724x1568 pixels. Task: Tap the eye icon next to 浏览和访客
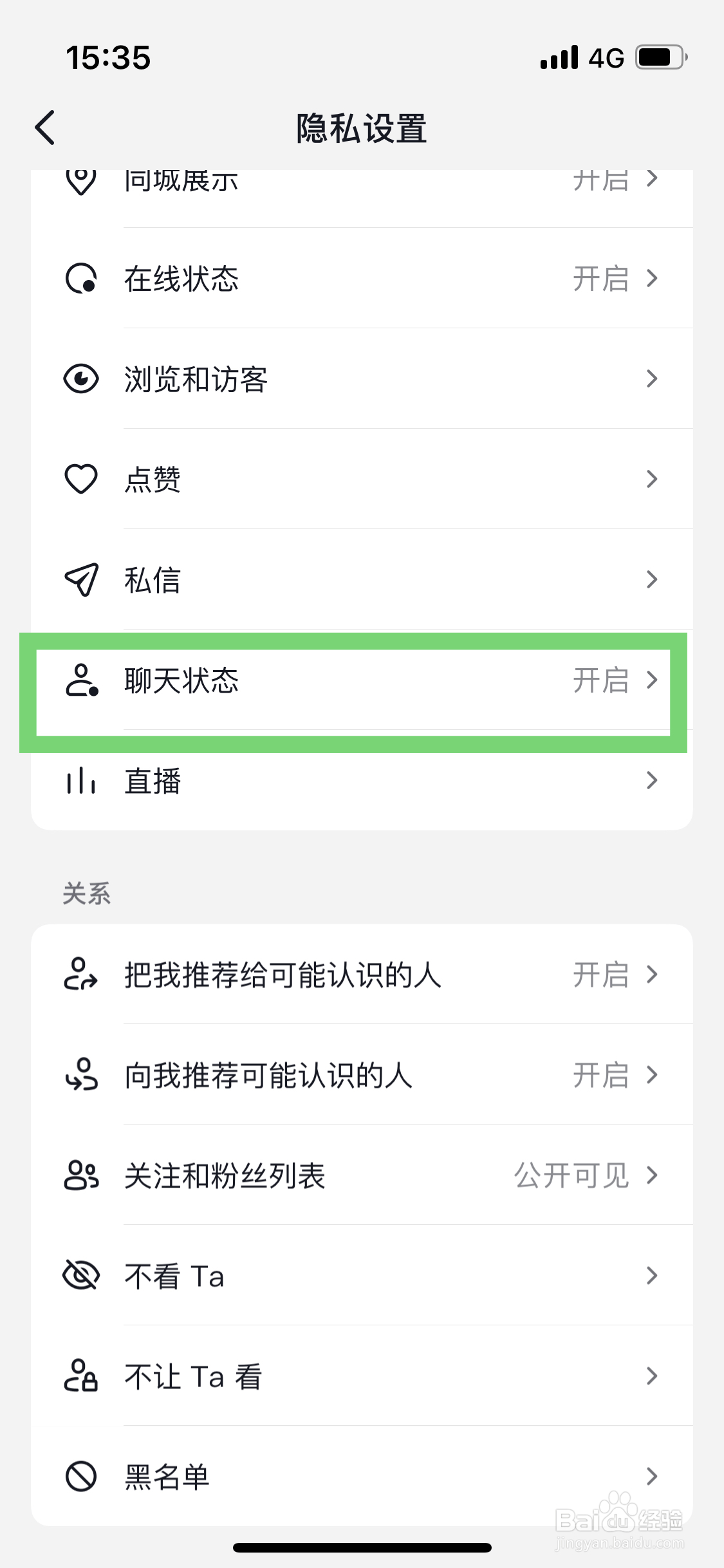(x=80, y=378)
